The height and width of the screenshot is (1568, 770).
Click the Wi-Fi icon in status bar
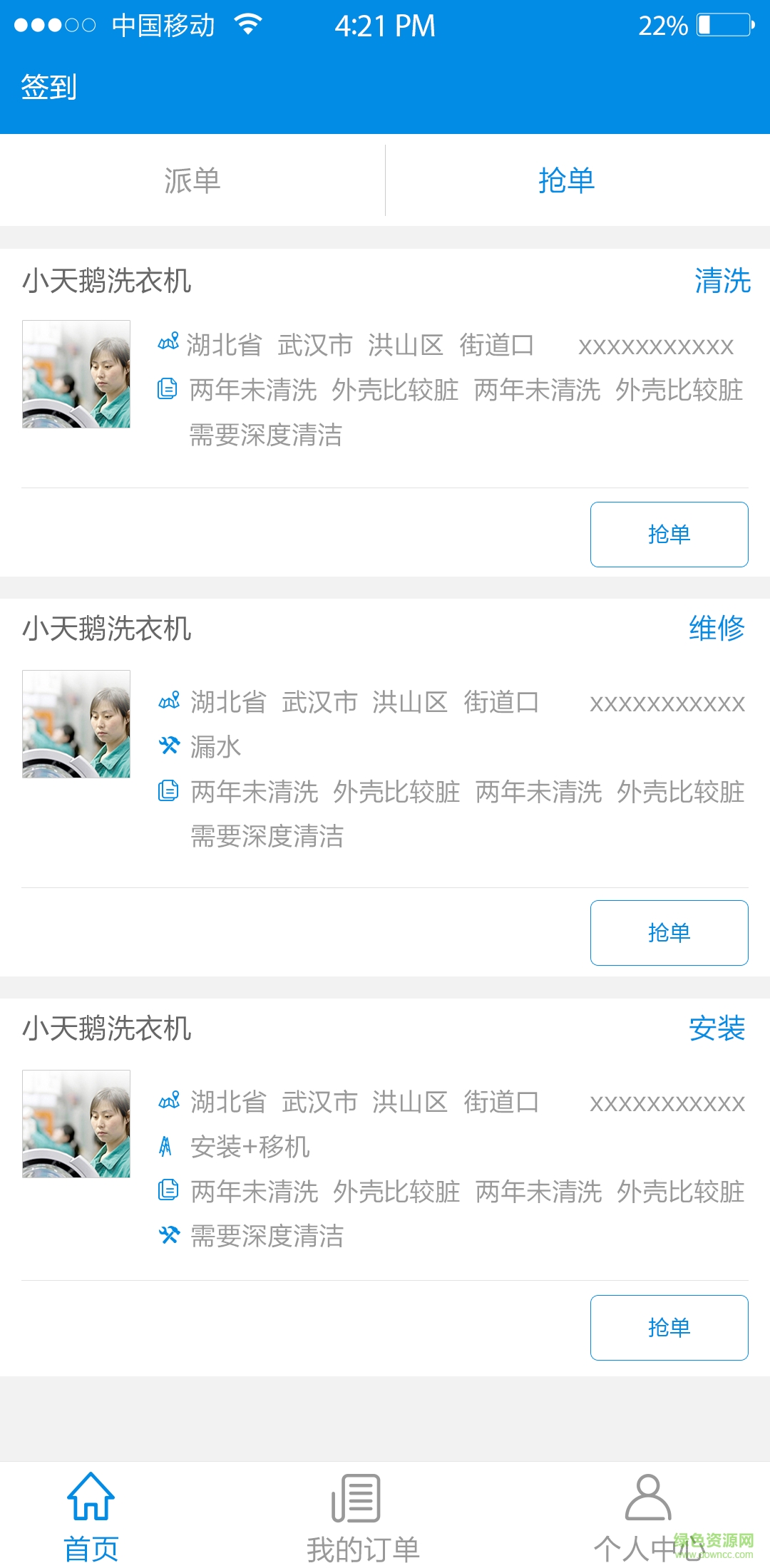(246, 24)
